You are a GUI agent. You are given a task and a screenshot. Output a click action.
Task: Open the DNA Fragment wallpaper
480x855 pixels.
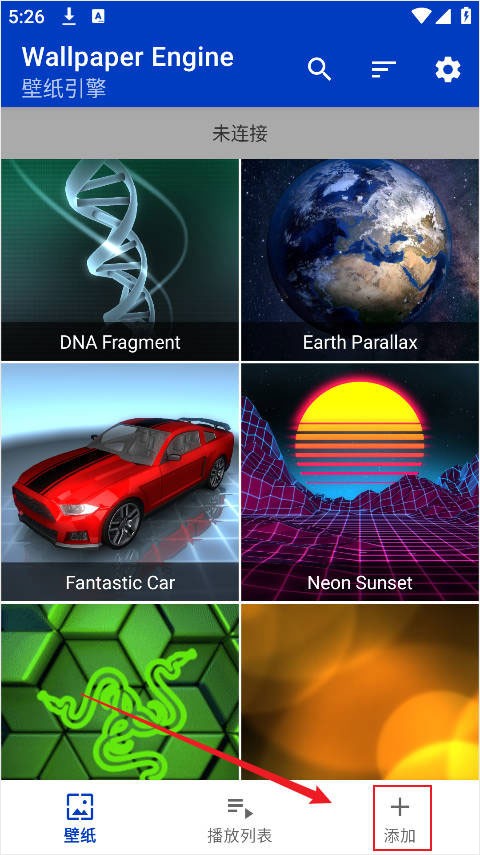[x=120, y=260]
